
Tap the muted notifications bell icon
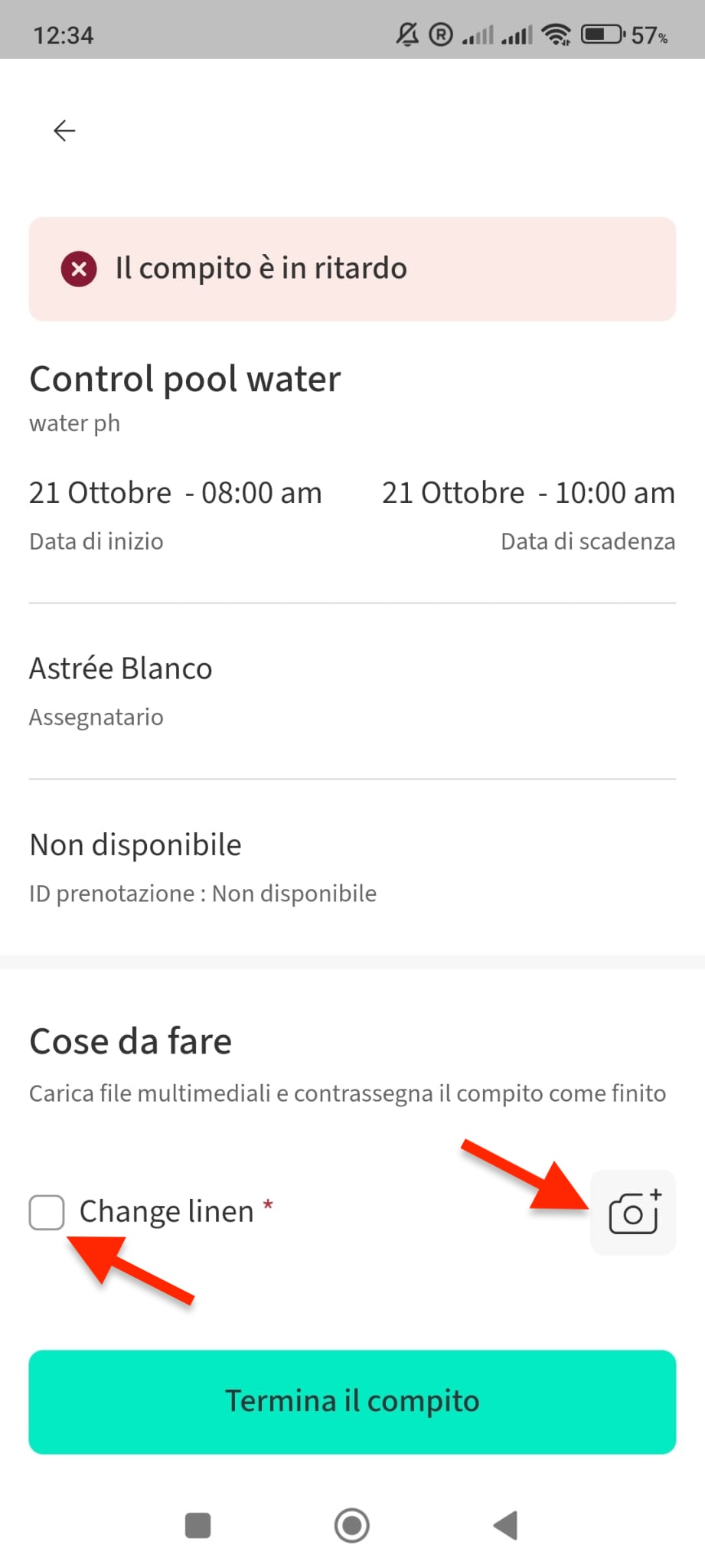pyautogui.click(x=406, y=34)
